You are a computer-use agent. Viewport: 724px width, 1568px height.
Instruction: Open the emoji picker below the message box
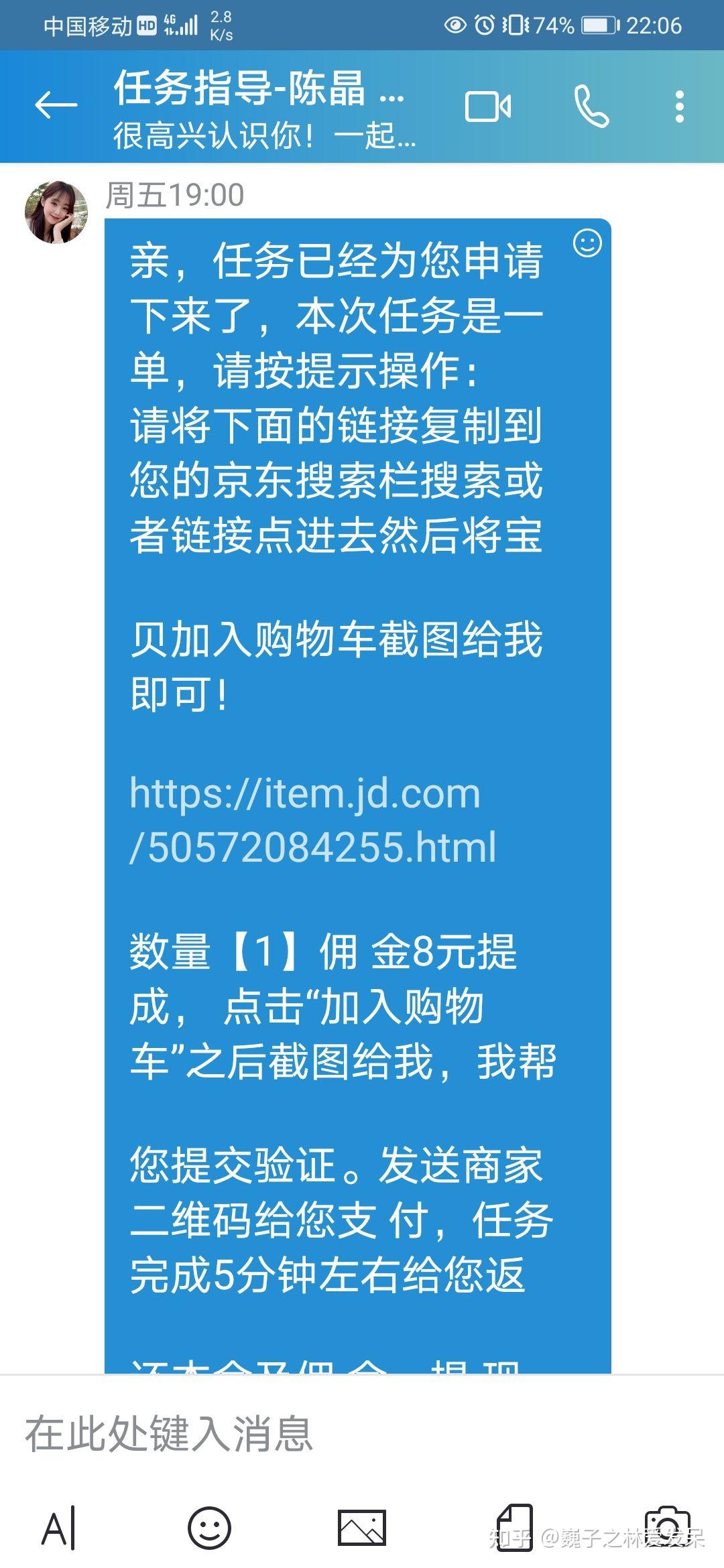click(x=209, y=1528)
